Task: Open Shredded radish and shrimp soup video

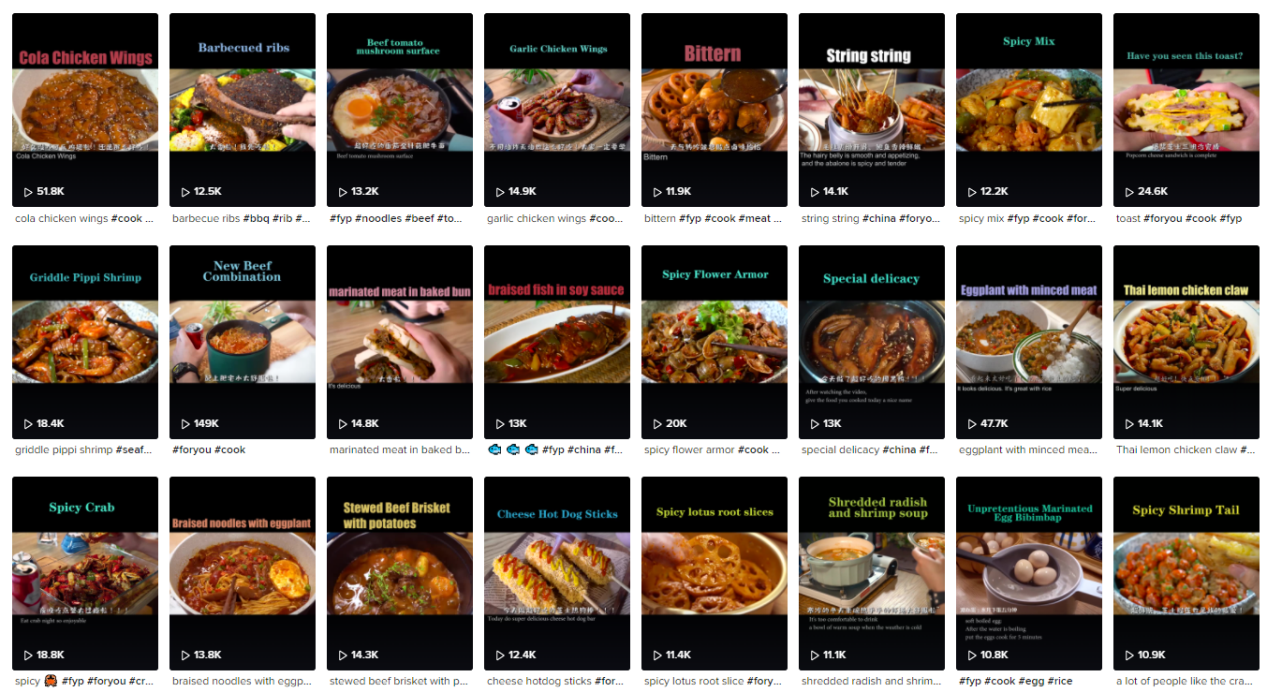Action: [871, 573]
